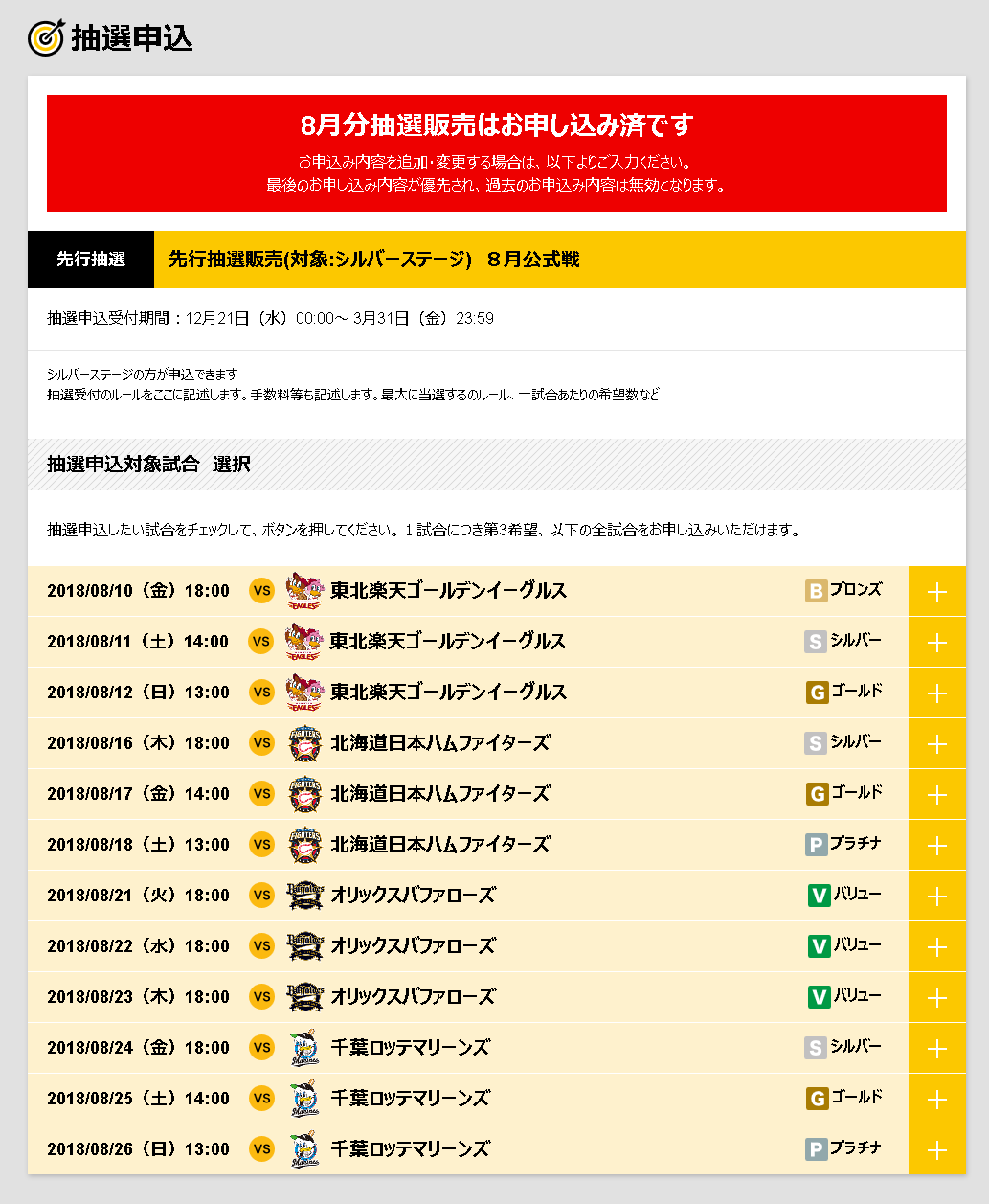989x1204 pixels.
Task: Tap plus for 2018/08/23 Buffaloes game
Action: 936,998
